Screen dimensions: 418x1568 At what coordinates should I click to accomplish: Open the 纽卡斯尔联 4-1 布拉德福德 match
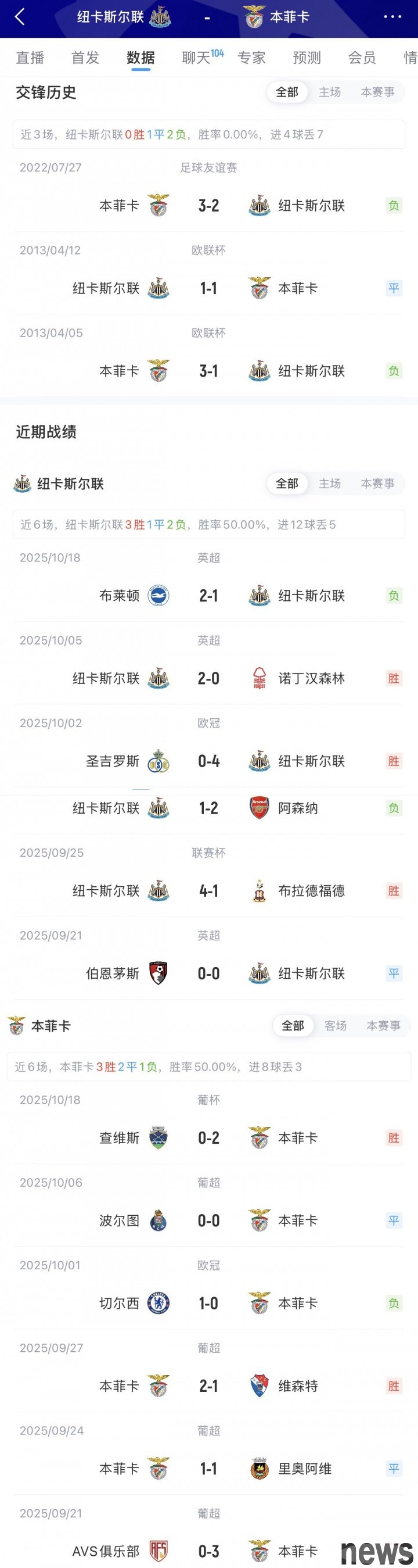[208, 891]
